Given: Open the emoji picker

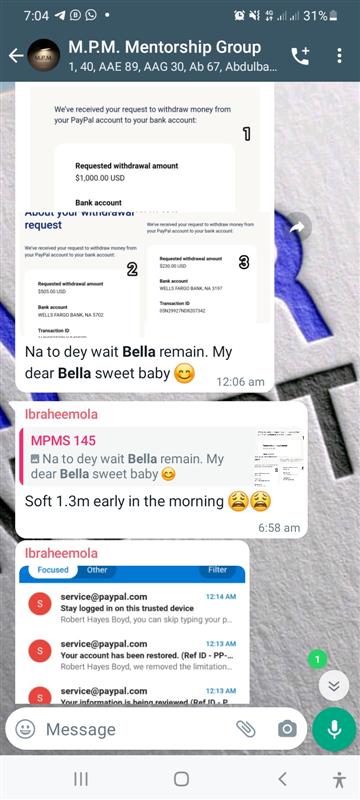Looking at the screenshot, I should [x=25, y=729].
